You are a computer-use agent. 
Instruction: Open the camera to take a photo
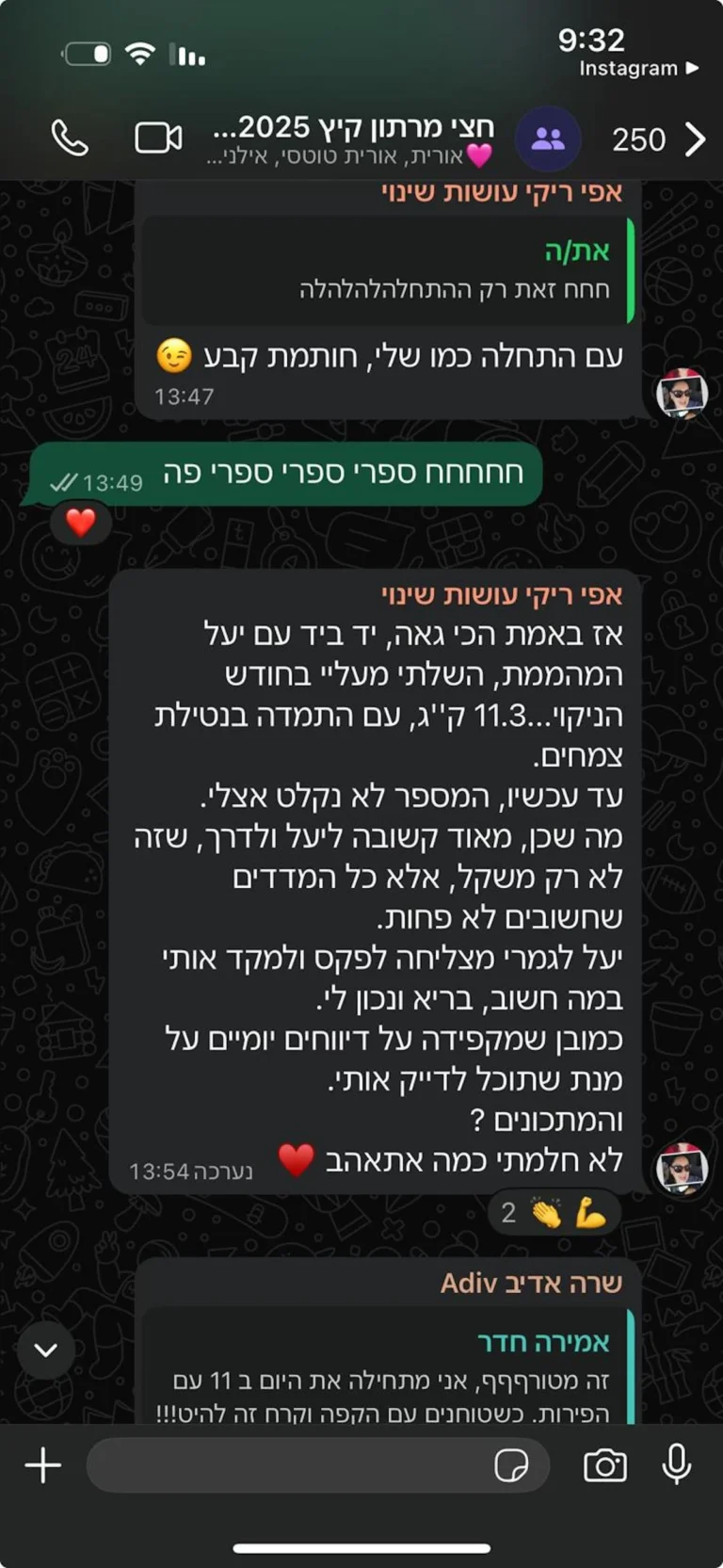[604, 1465]
